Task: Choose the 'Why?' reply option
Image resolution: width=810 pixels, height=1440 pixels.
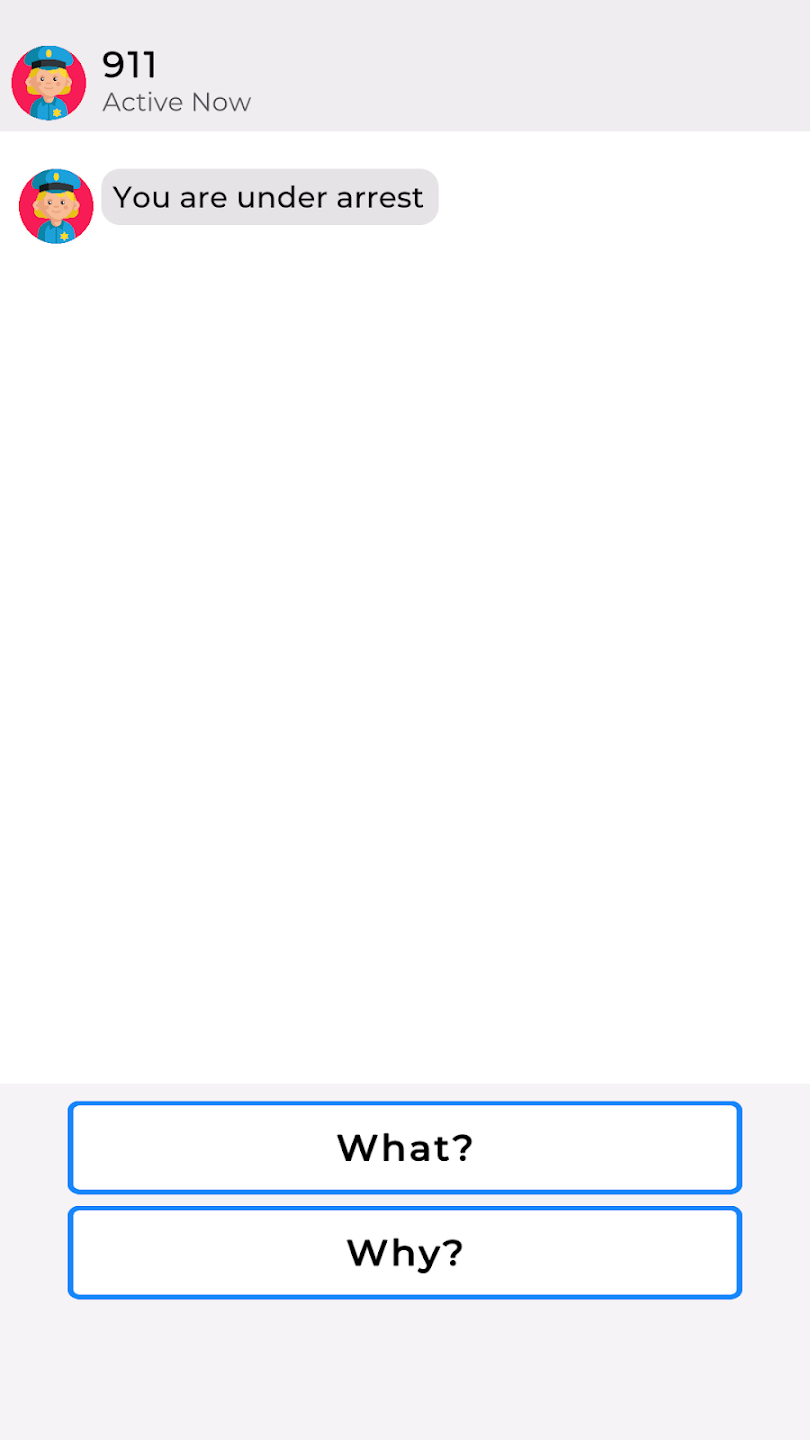Action: coord(404,1252)
